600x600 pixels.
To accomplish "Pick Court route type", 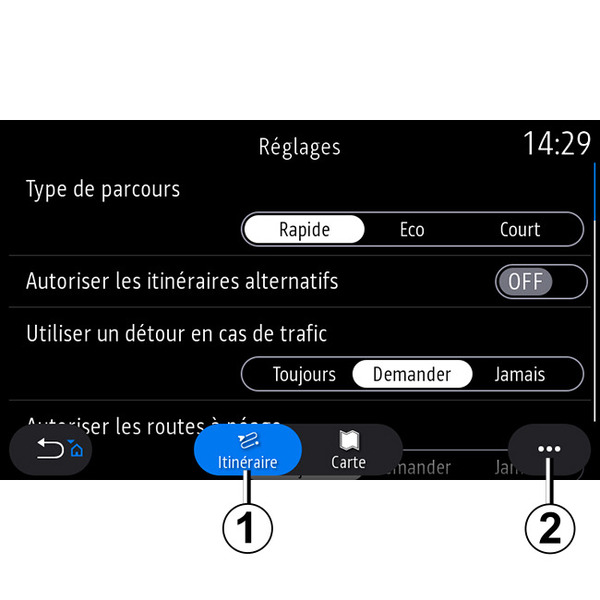I will [520, 229].
